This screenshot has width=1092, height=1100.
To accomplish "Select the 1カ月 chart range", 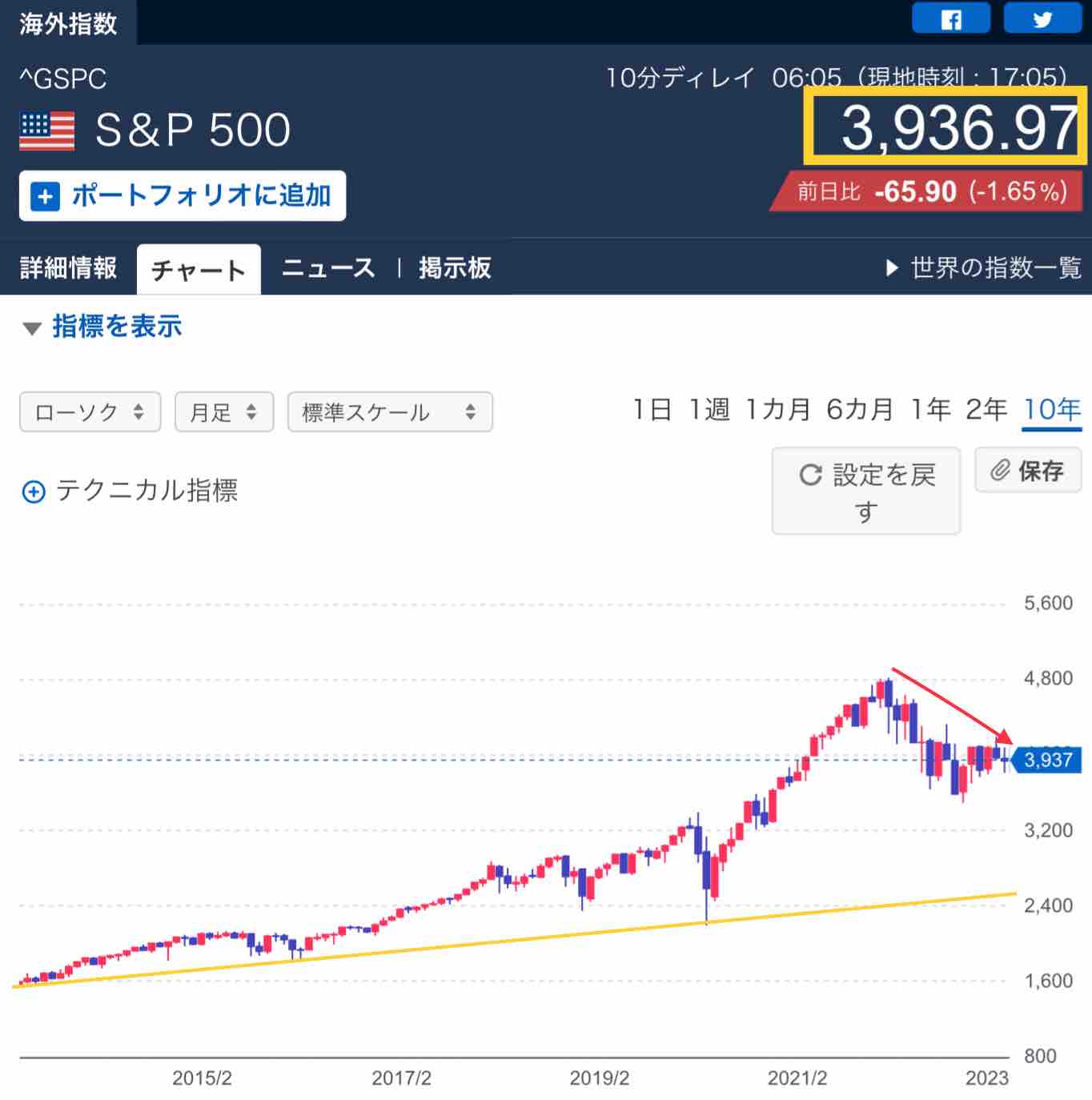I will tap(777, 410).
